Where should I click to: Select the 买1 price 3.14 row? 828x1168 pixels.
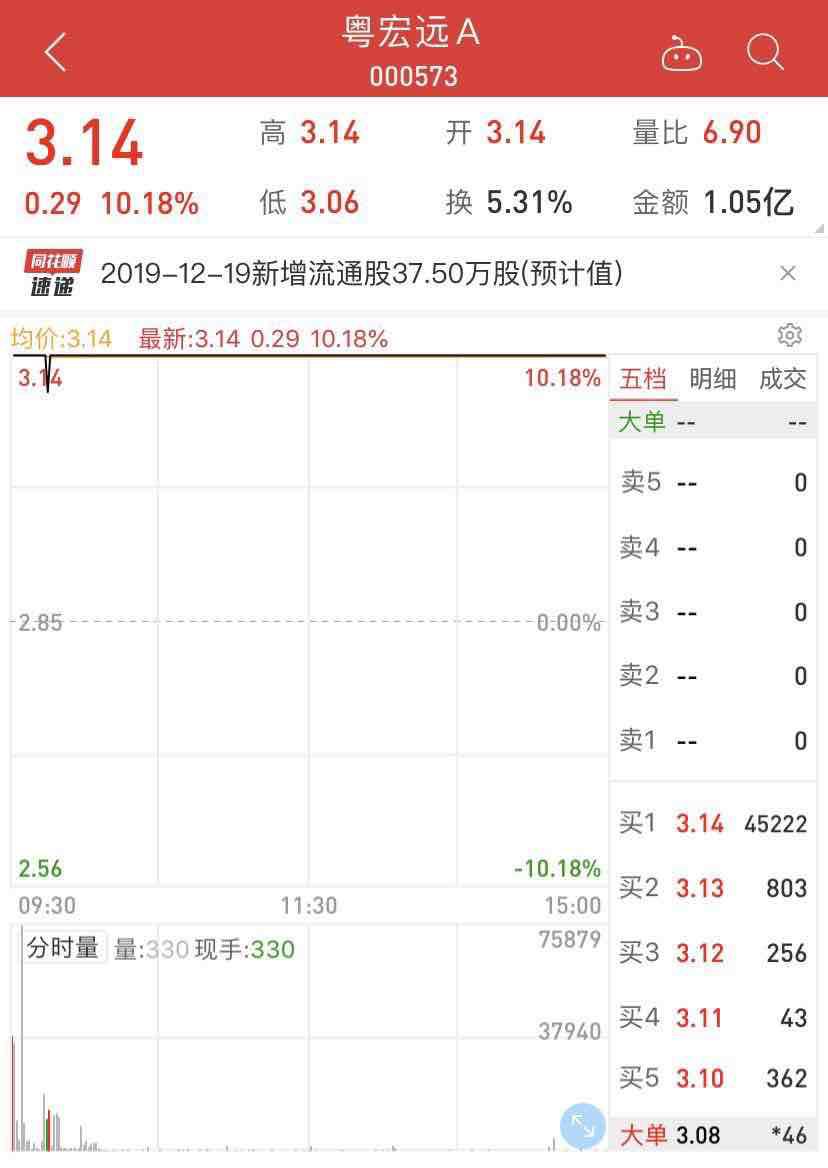[x=713, y=823]
